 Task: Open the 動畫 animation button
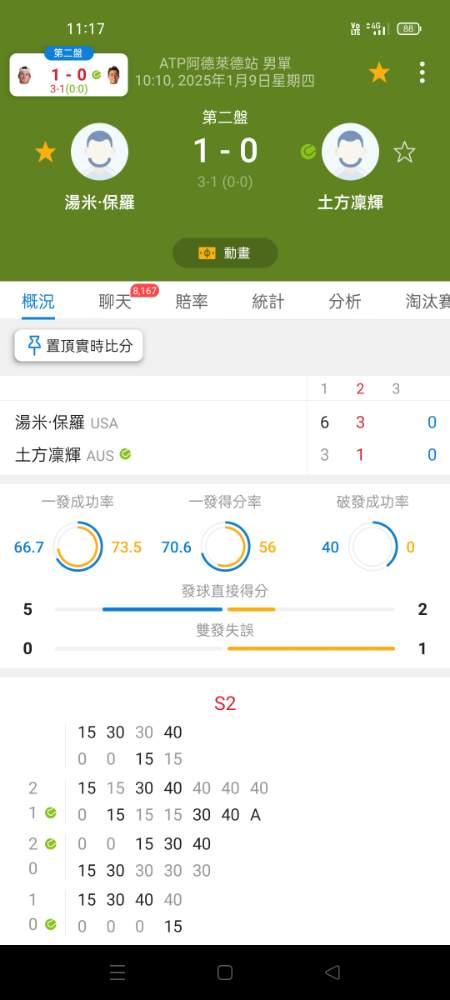pyautogui.click(x=225, y=253)
